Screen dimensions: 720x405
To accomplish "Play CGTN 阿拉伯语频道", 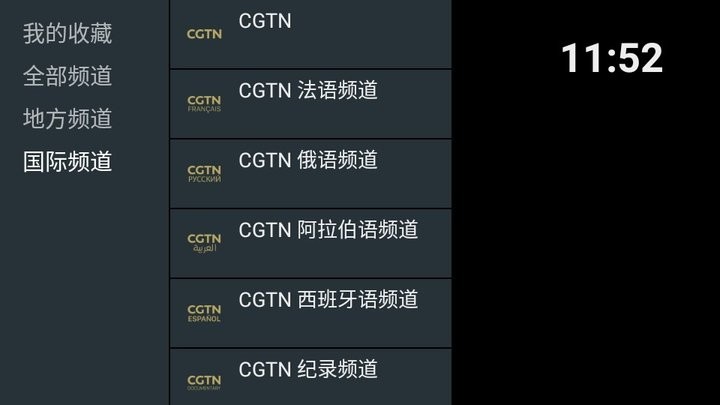I will click(310, 243).
